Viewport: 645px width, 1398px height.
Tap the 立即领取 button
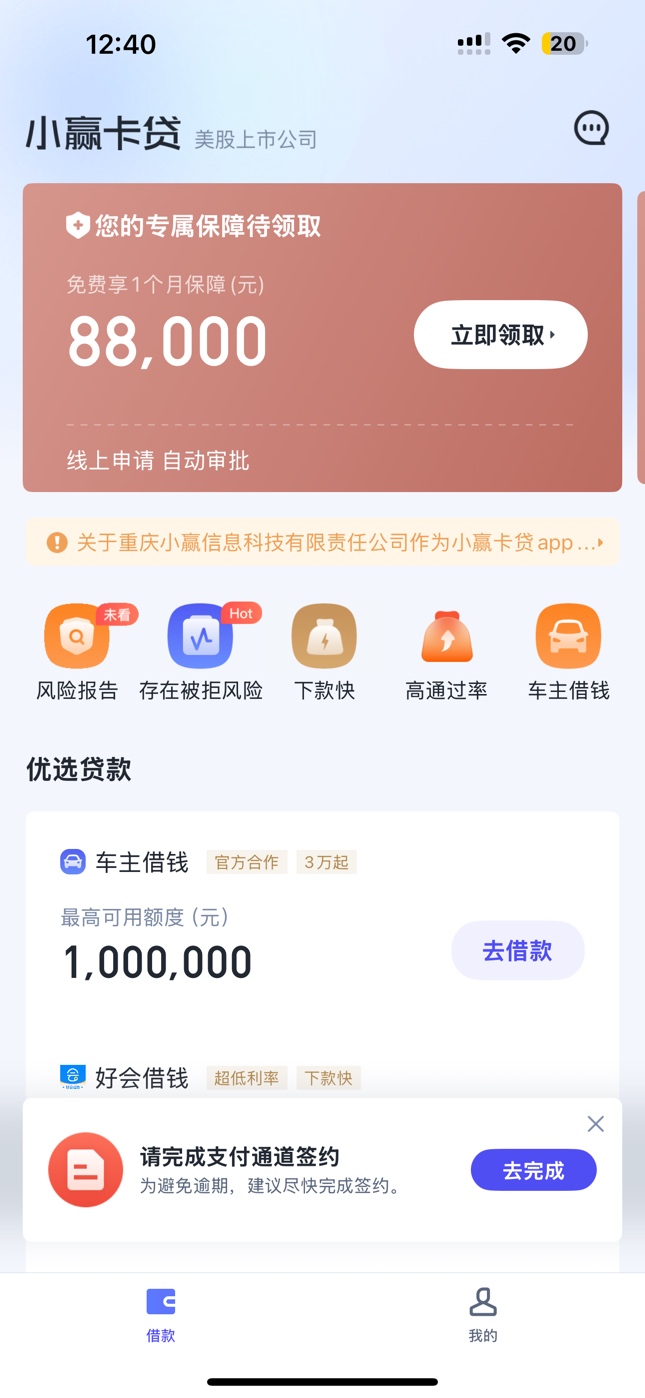501,335
